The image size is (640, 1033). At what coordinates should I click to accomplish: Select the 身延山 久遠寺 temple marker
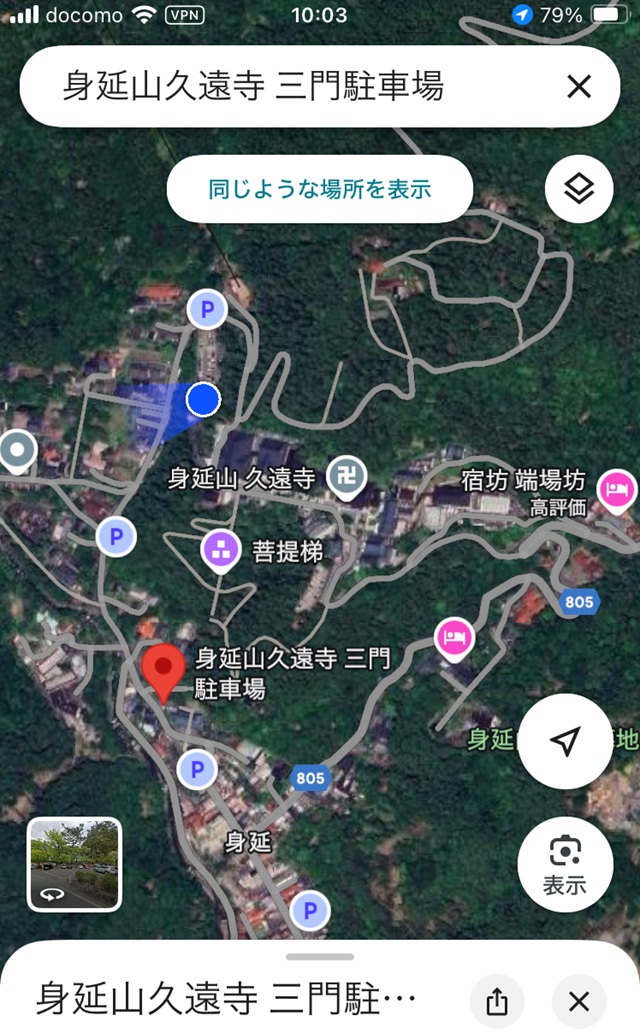(x=347, y=476)
